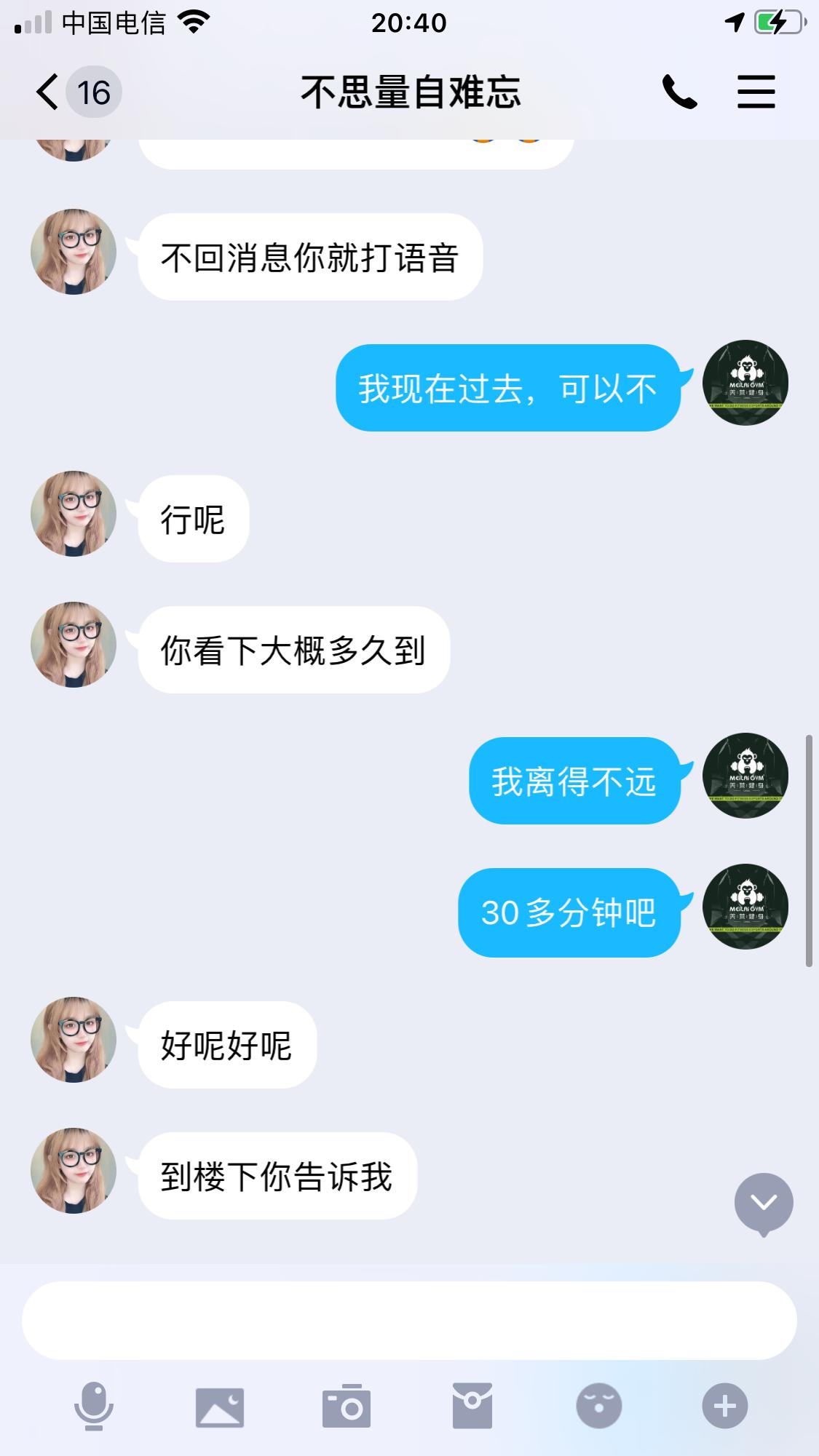This screenshot has height=1456, width=819.
Task: Open the red packet option
Action: (472, 1406)
